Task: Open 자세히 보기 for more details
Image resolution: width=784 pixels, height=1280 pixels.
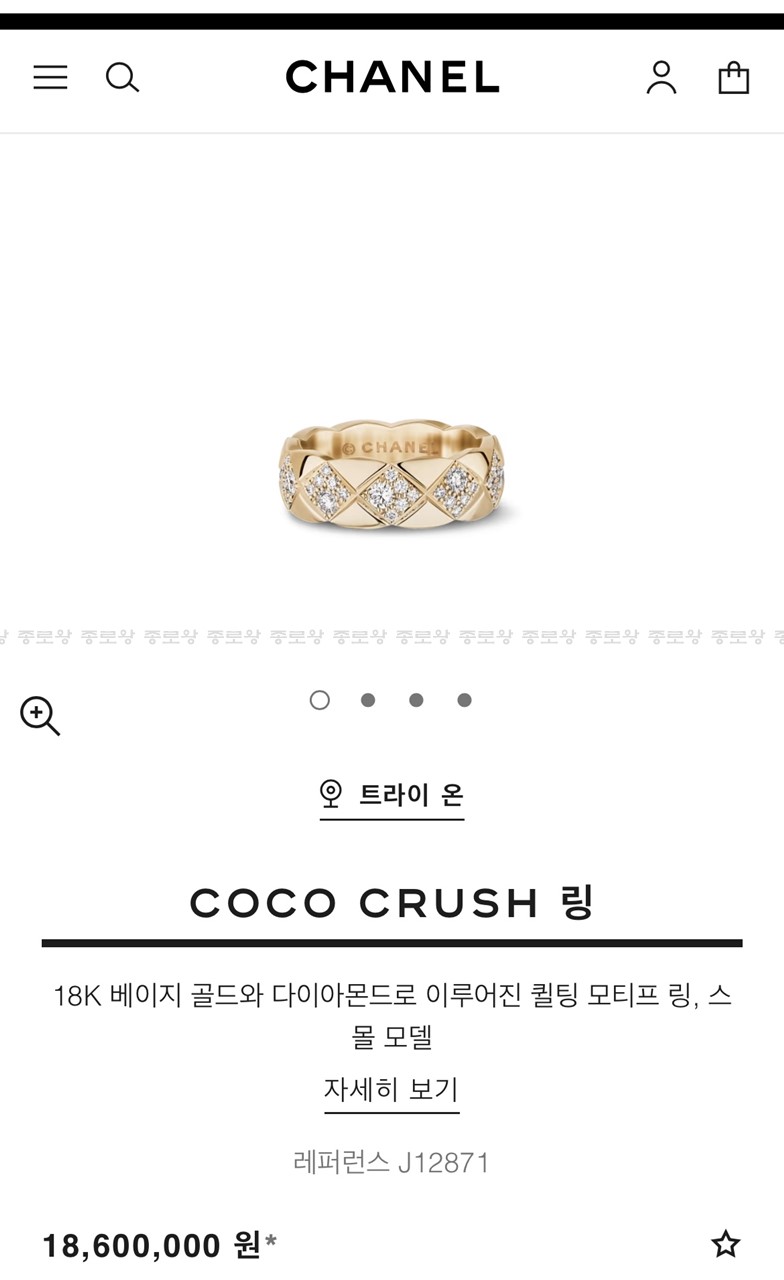Action: (391, 1089)
